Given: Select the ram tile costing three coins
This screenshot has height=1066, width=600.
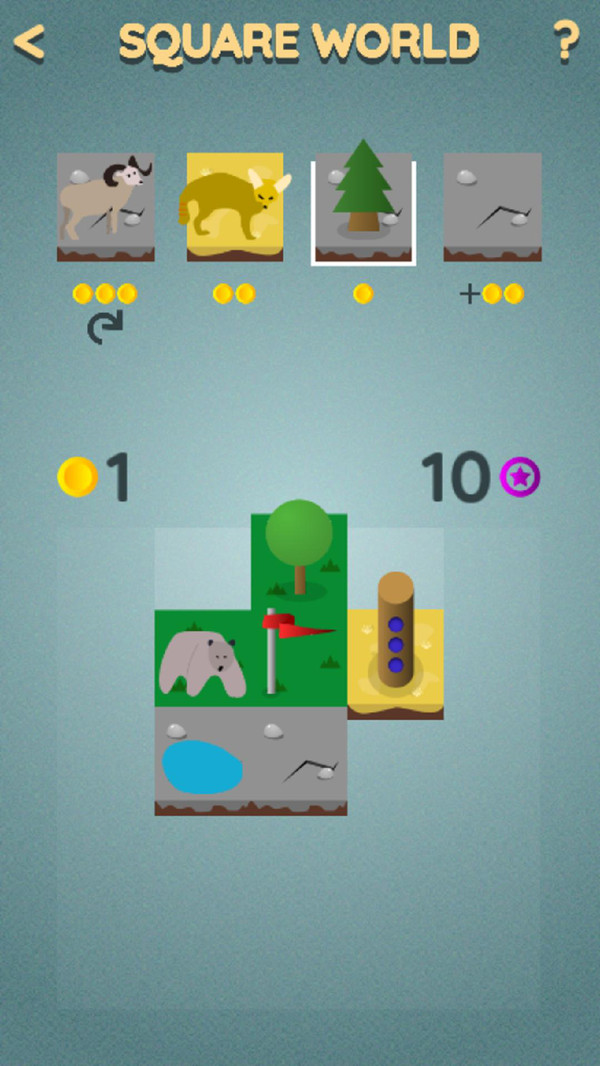Looking at the screenshot, I should [106, 207].
